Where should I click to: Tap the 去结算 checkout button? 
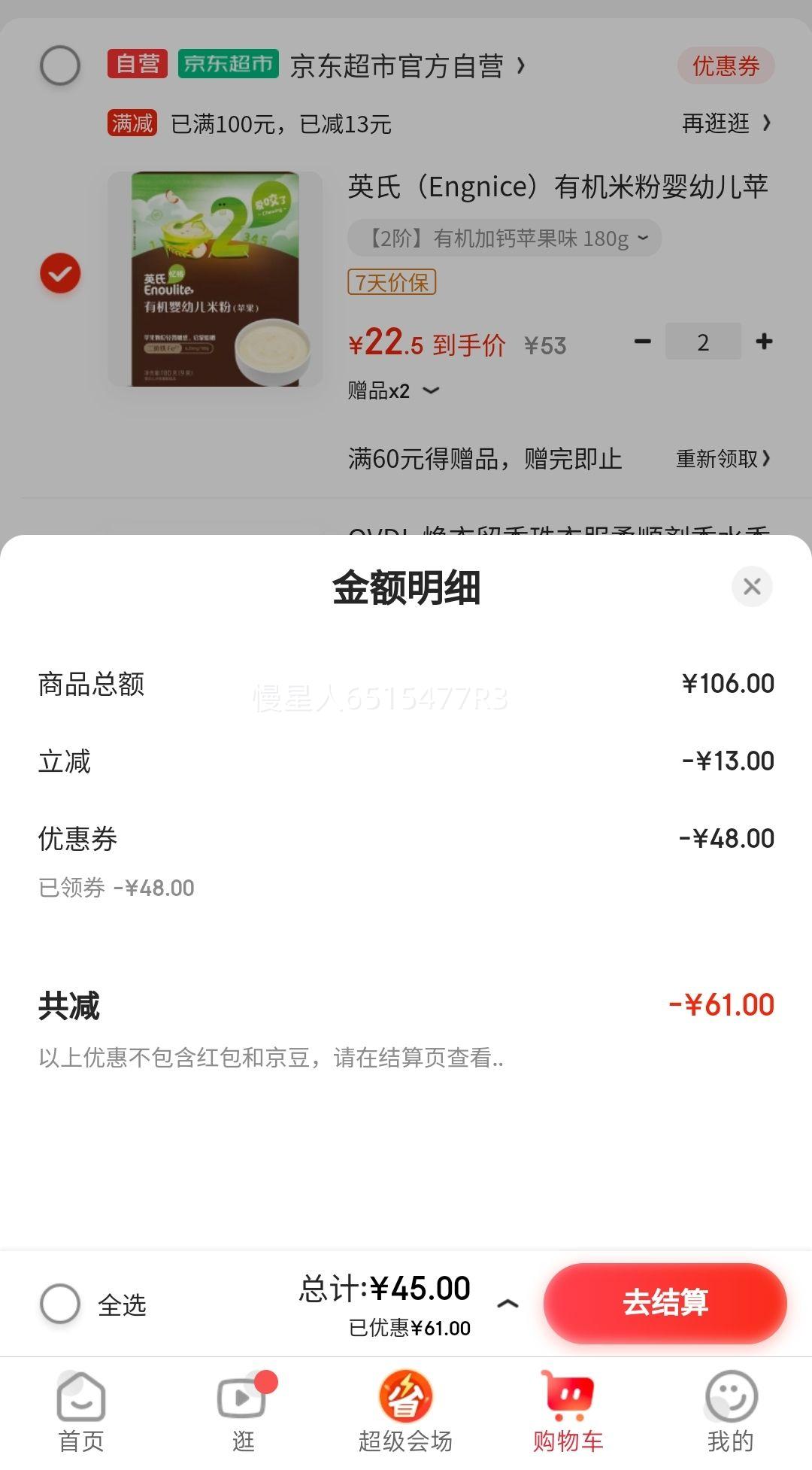point(665,1304)
